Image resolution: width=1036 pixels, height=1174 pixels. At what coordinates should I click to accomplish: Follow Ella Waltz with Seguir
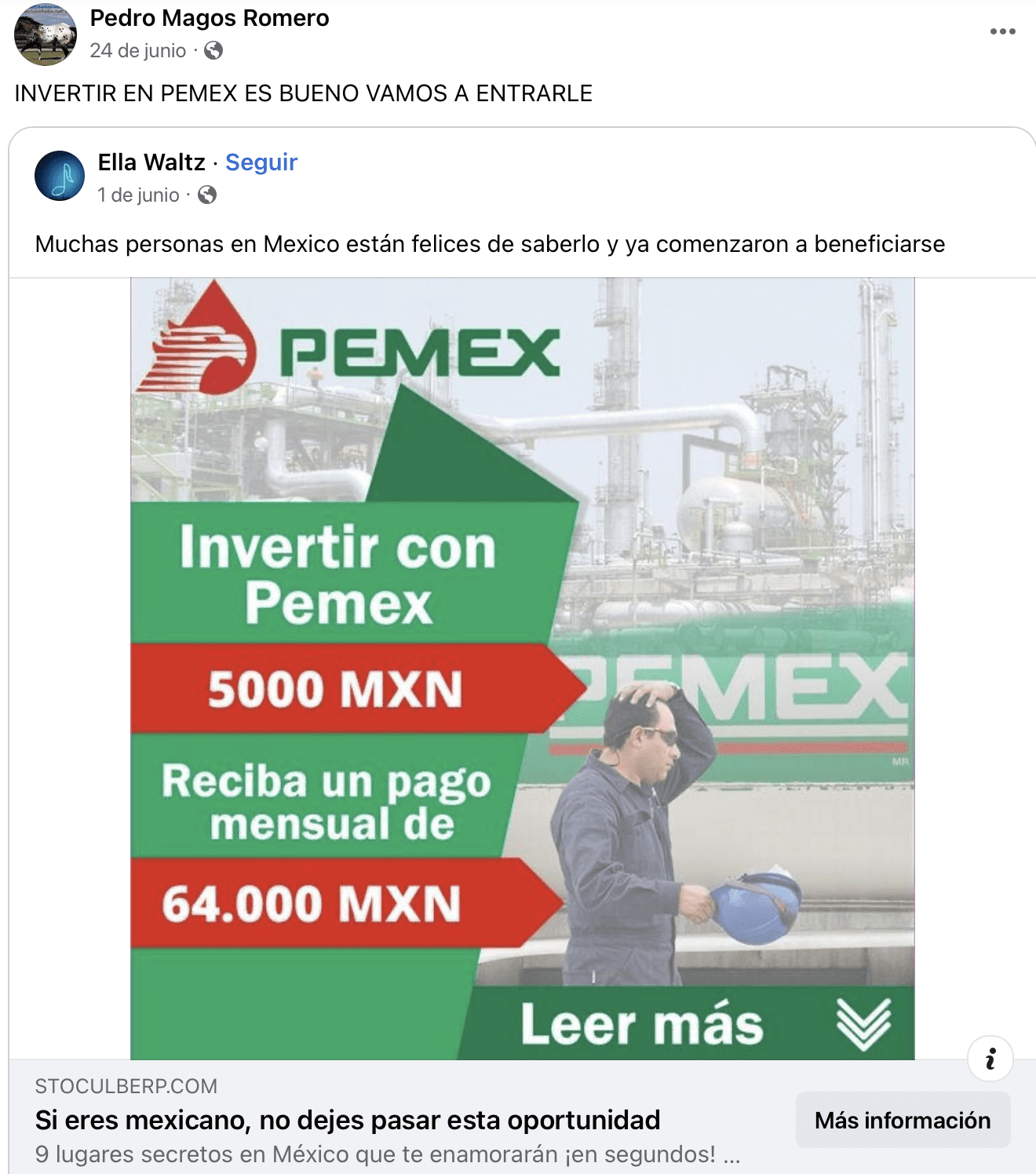261,162
